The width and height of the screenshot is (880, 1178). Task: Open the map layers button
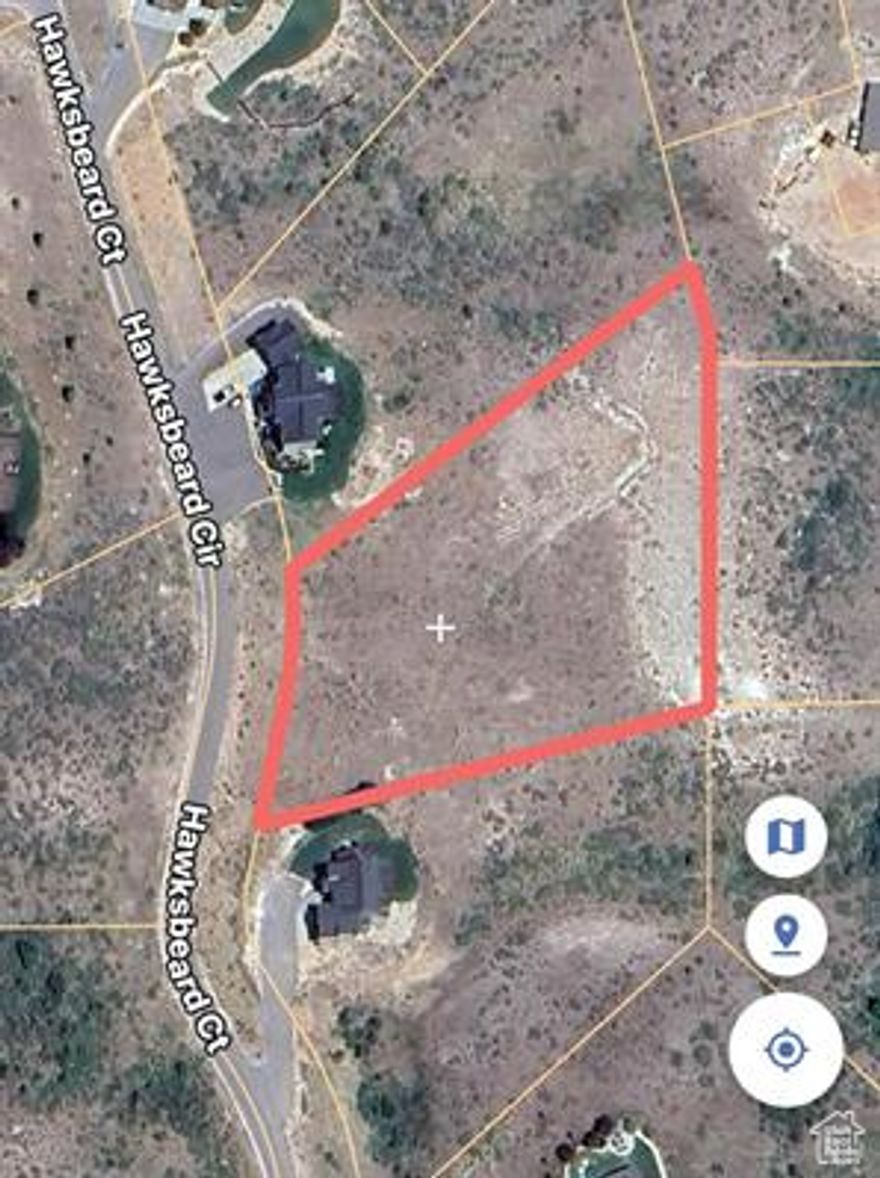(x=786, y=836)
